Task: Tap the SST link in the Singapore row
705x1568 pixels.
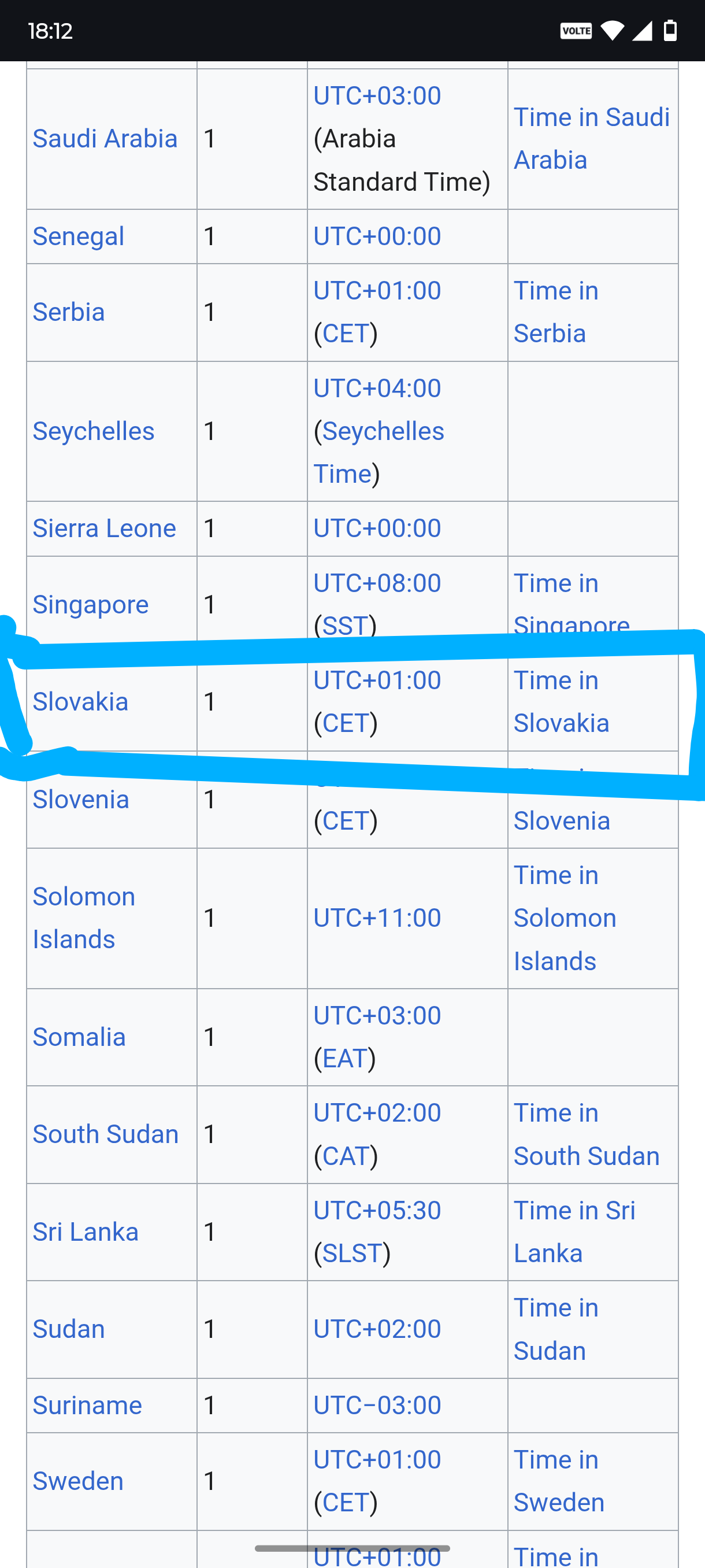Action: [345, 624]
